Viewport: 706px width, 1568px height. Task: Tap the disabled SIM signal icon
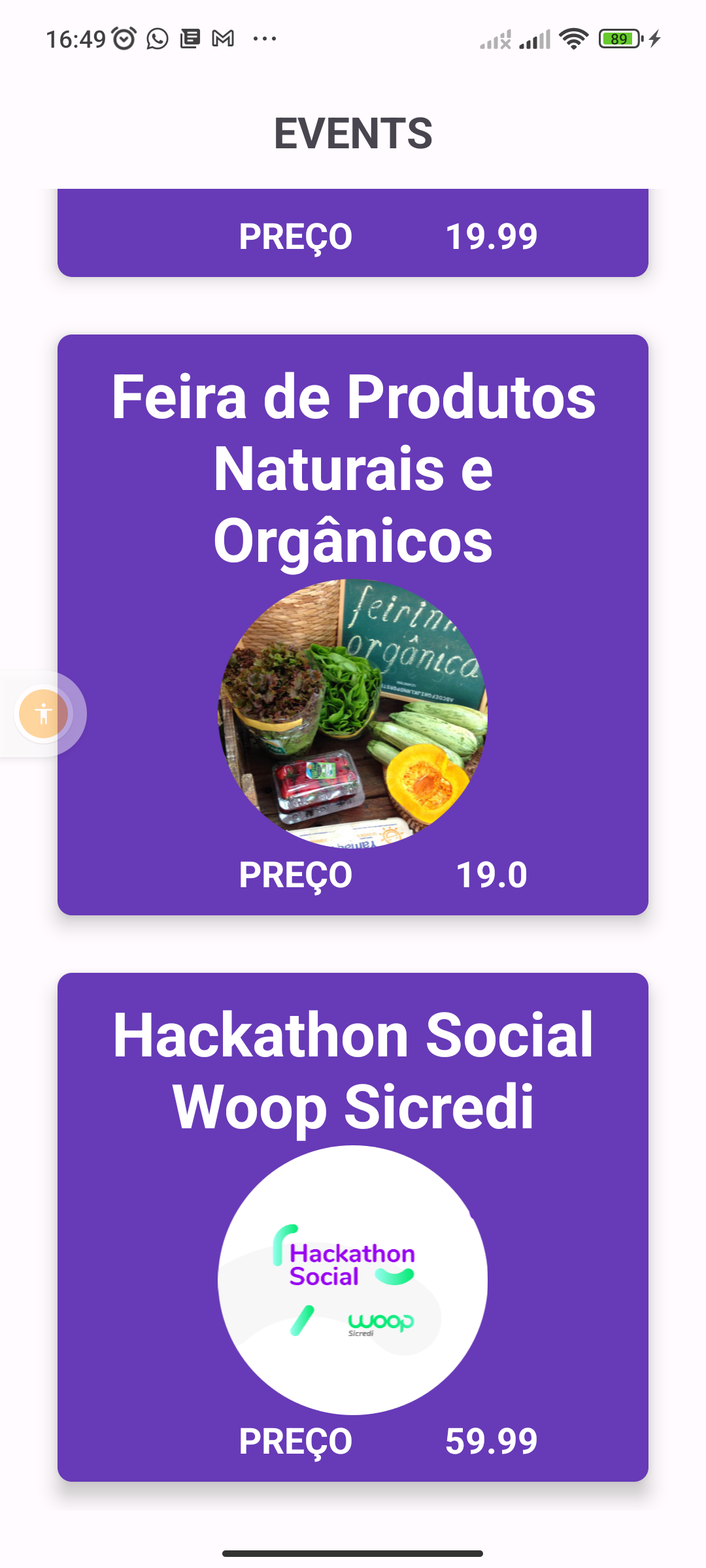click(496, 41)
